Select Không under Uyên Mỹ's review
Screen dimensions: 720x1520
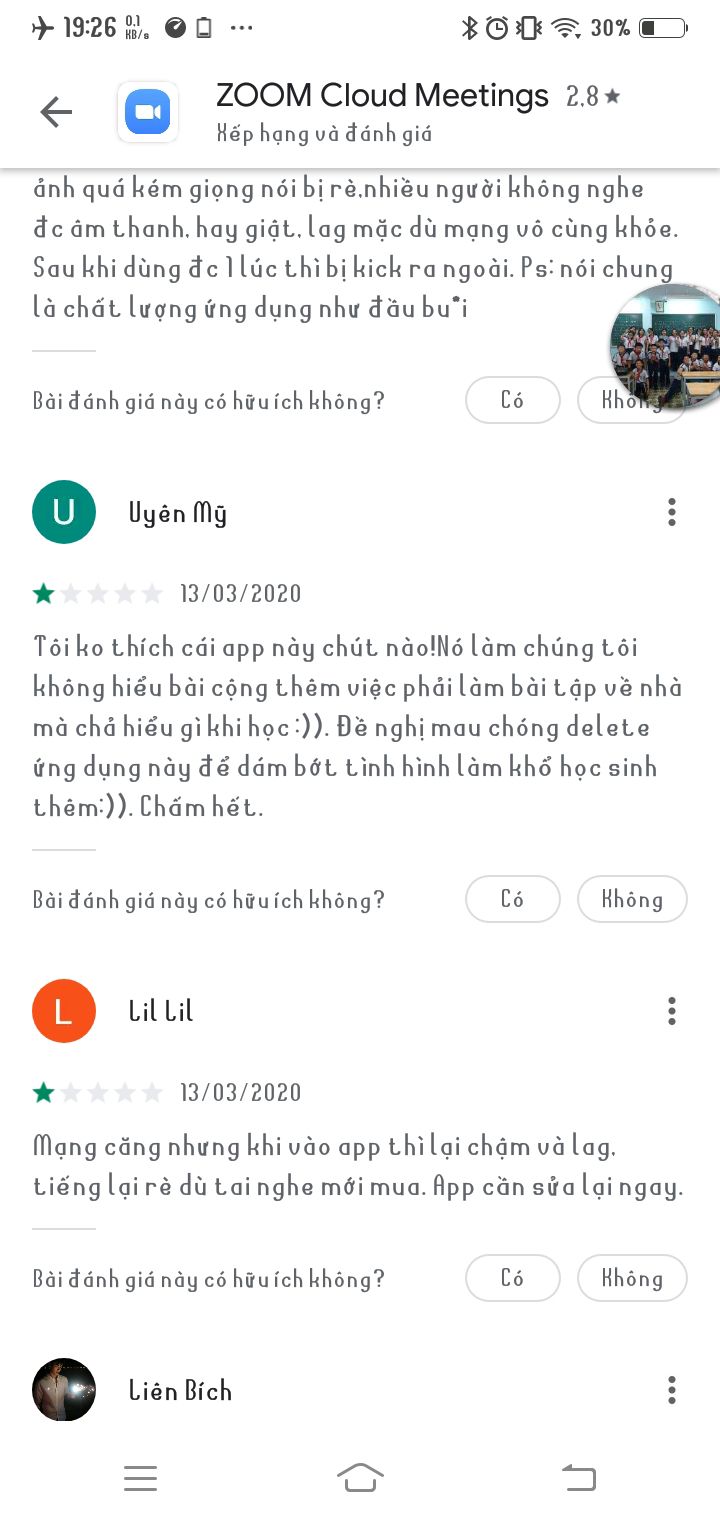click(632, 899)
